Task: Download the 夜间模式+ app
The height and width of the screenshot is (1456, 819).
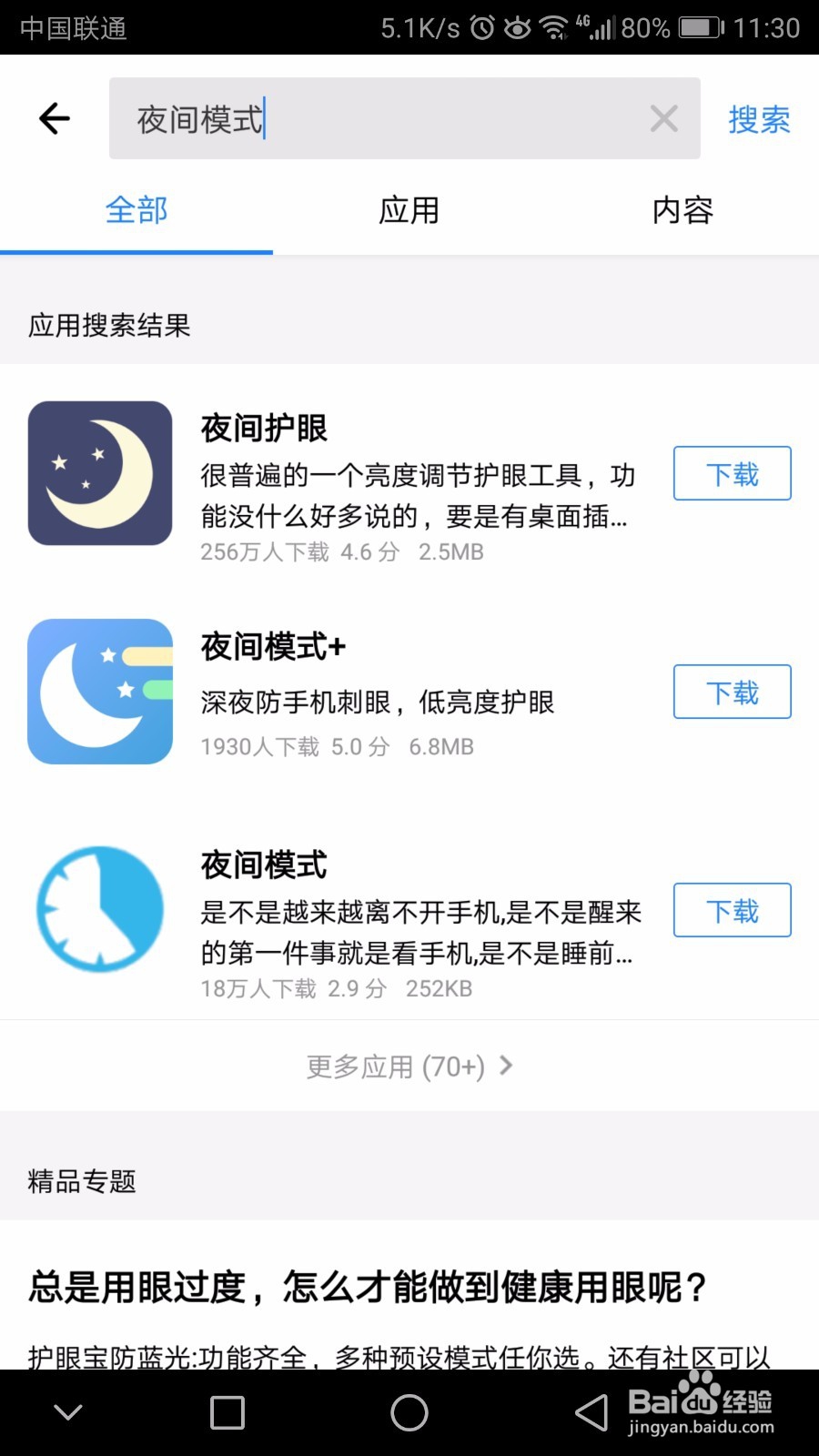Action: 732,692
